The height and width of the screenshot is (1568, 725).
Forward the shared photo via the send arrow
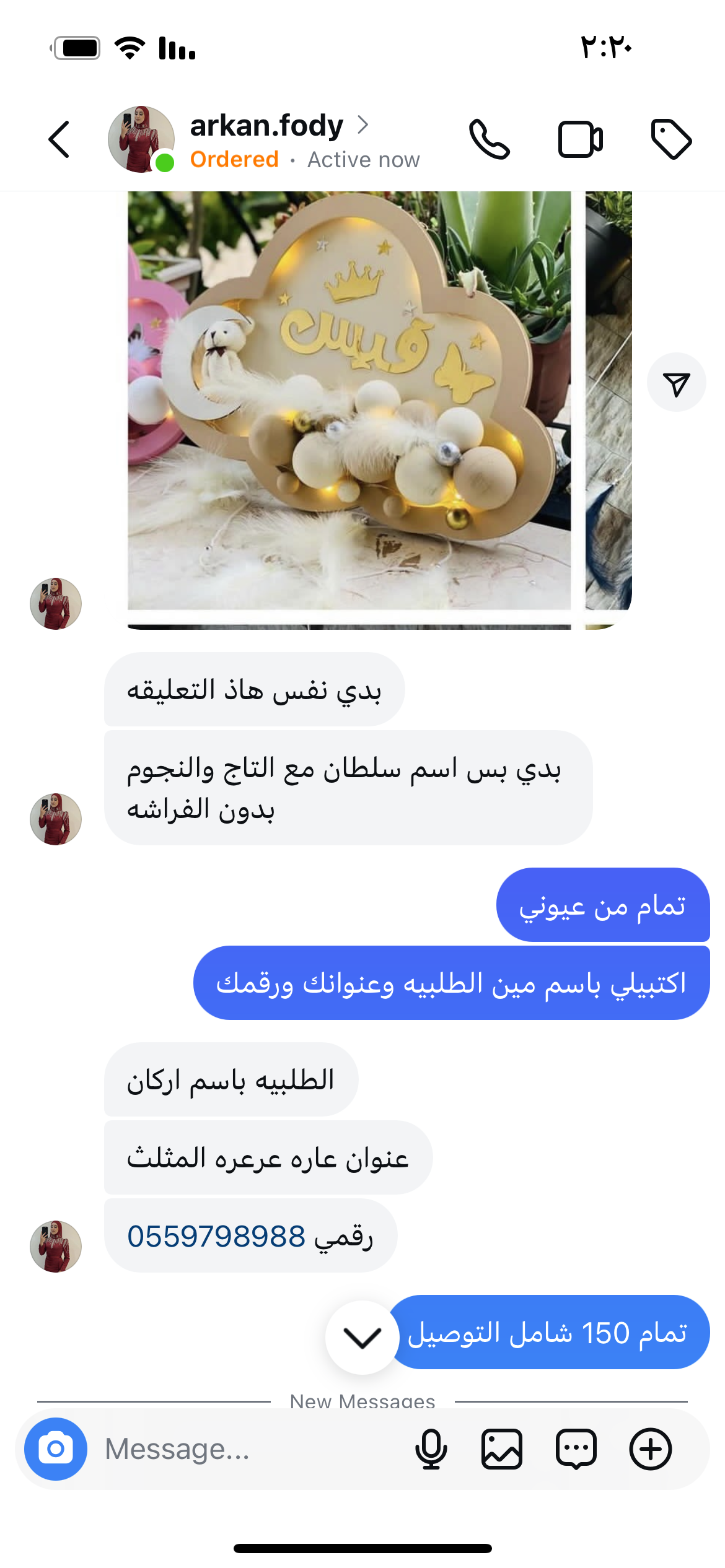(x=676, y=383)
